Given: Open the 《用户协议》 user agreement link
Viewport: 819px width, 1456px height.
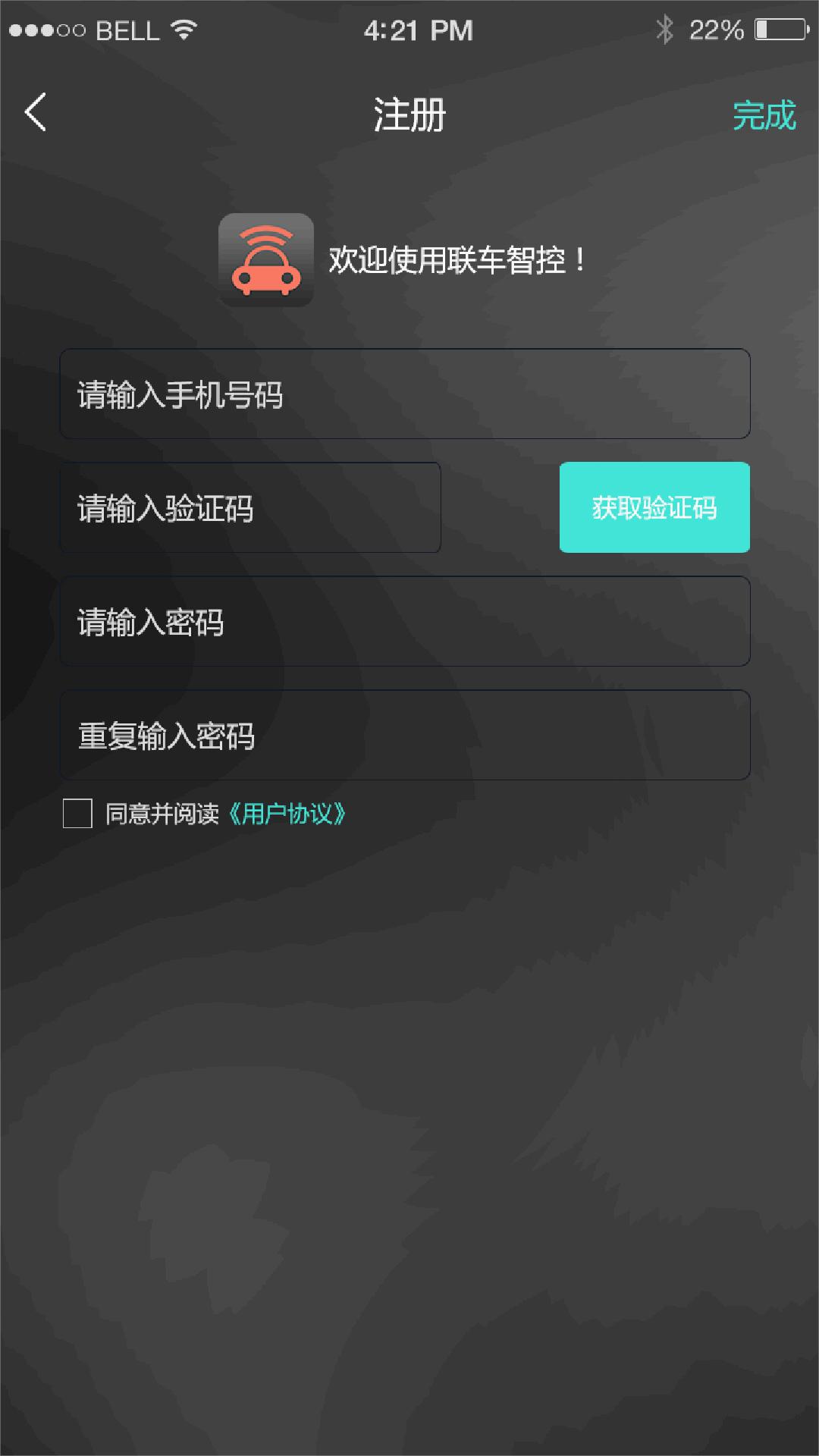Looking at the screenshot, I should click(x=287, y=814).
